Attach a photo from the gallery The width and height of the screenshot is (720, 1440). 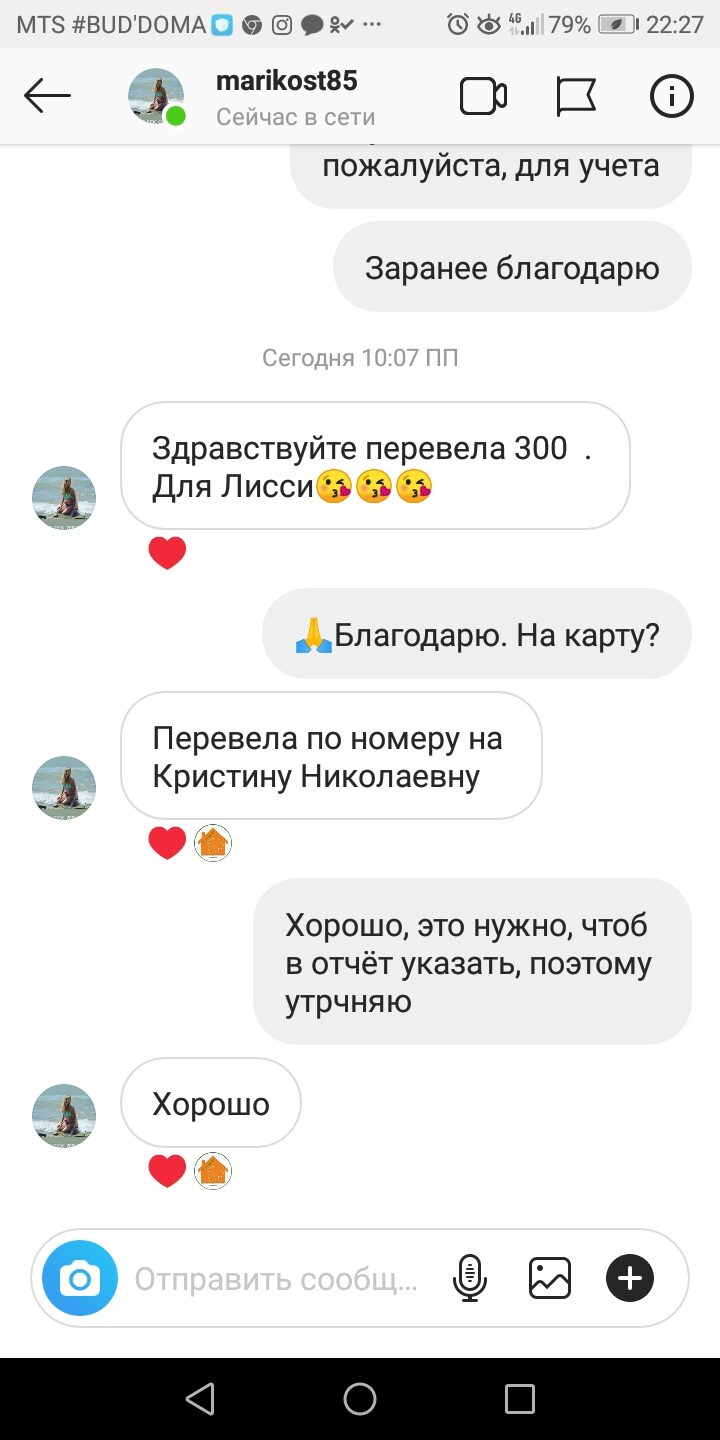pyautogui.click(x=550, y=1278)
